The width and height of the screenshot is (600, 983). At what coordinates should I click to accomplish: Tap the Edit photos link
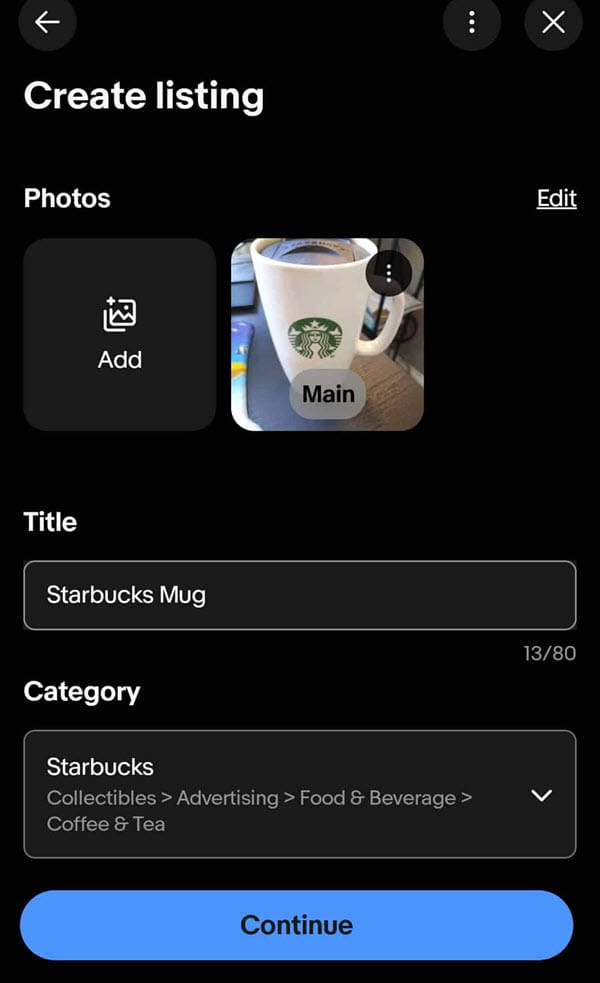click(x=556, y=198)
